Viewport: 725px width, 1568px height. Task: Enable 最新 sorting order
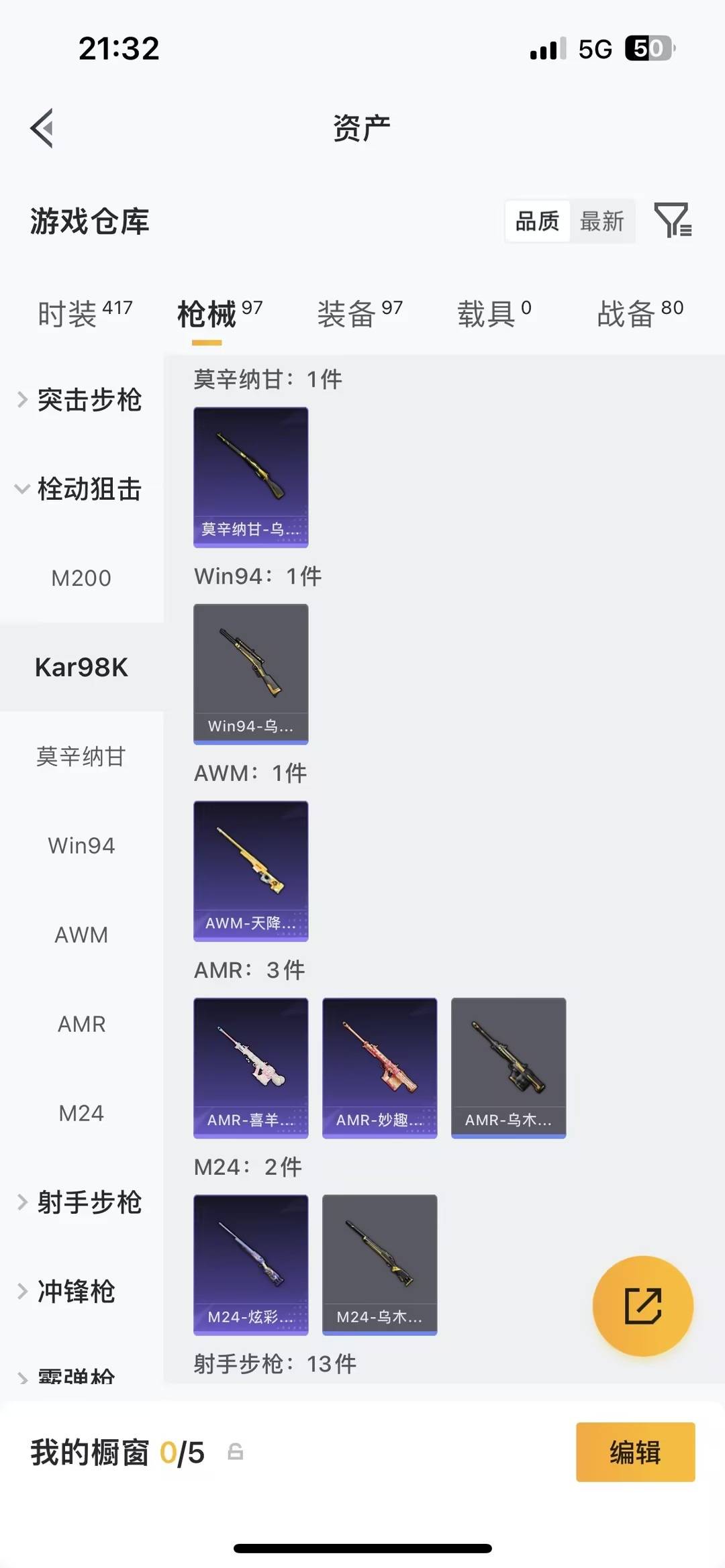[603, 221]
